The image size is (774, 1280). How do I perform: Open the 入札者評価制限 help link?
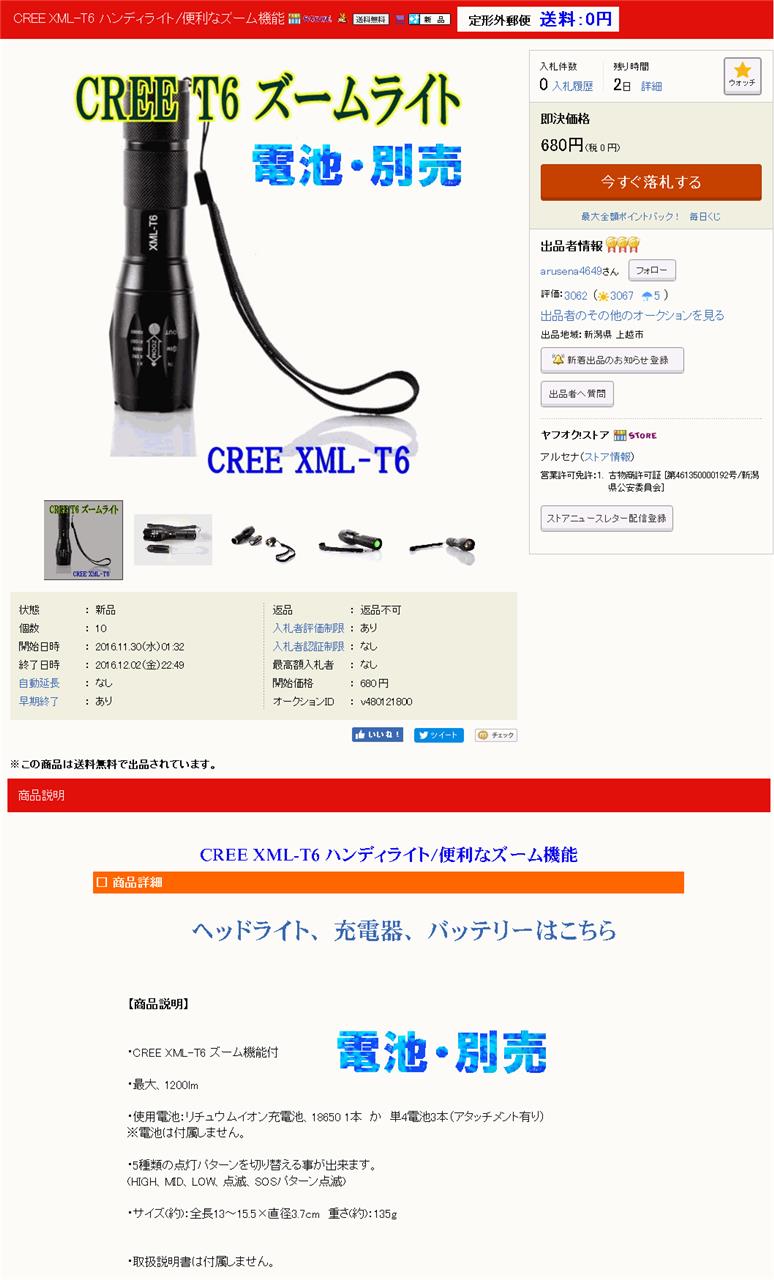(x=308, y=628)
